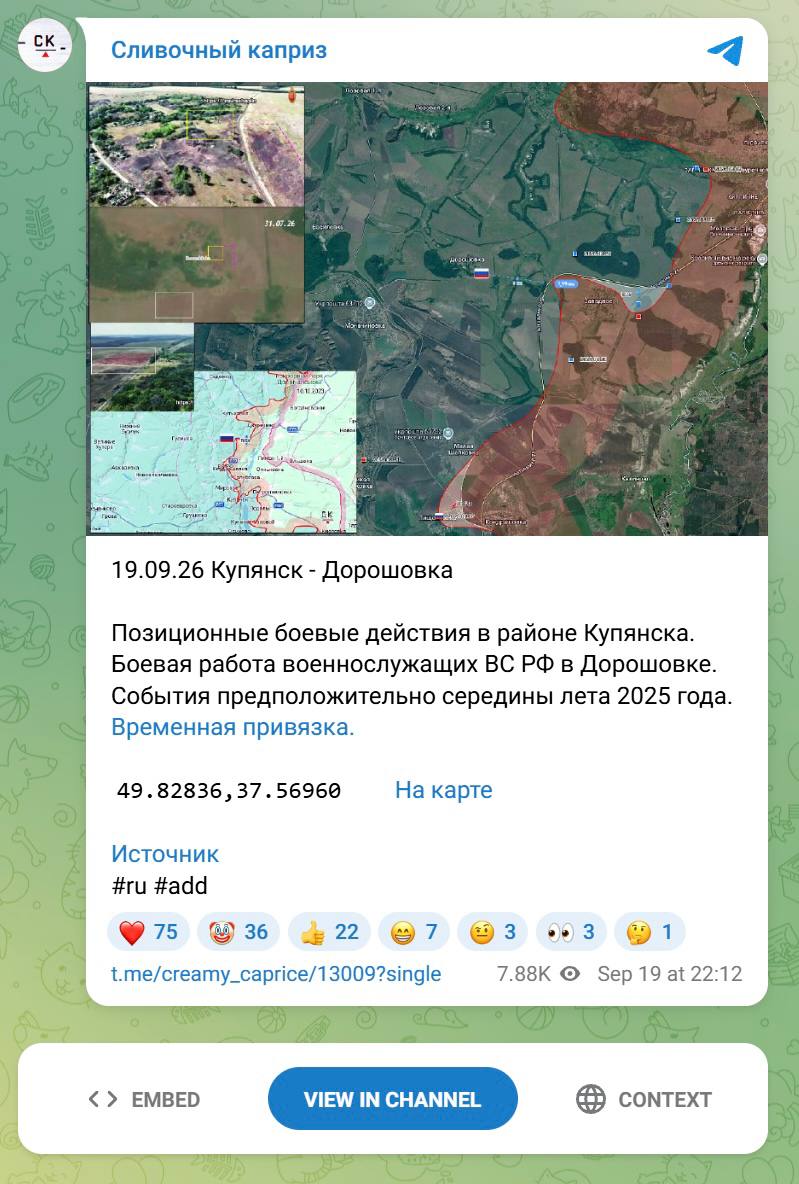Open the Сливочный каприз channel name link
799x1184 pixels.
(218, 50)
